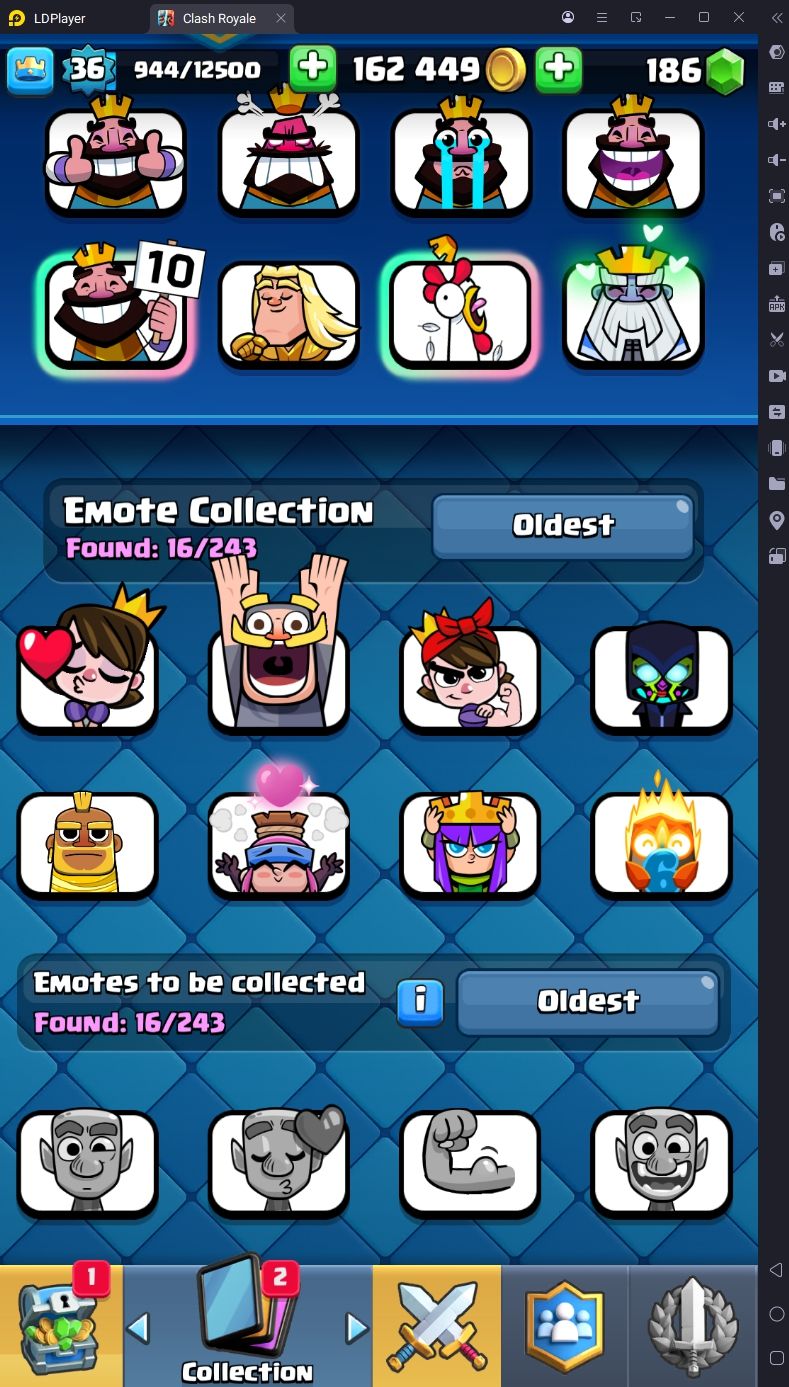View the locked flexing arm emote

[x=470, y=1160]
